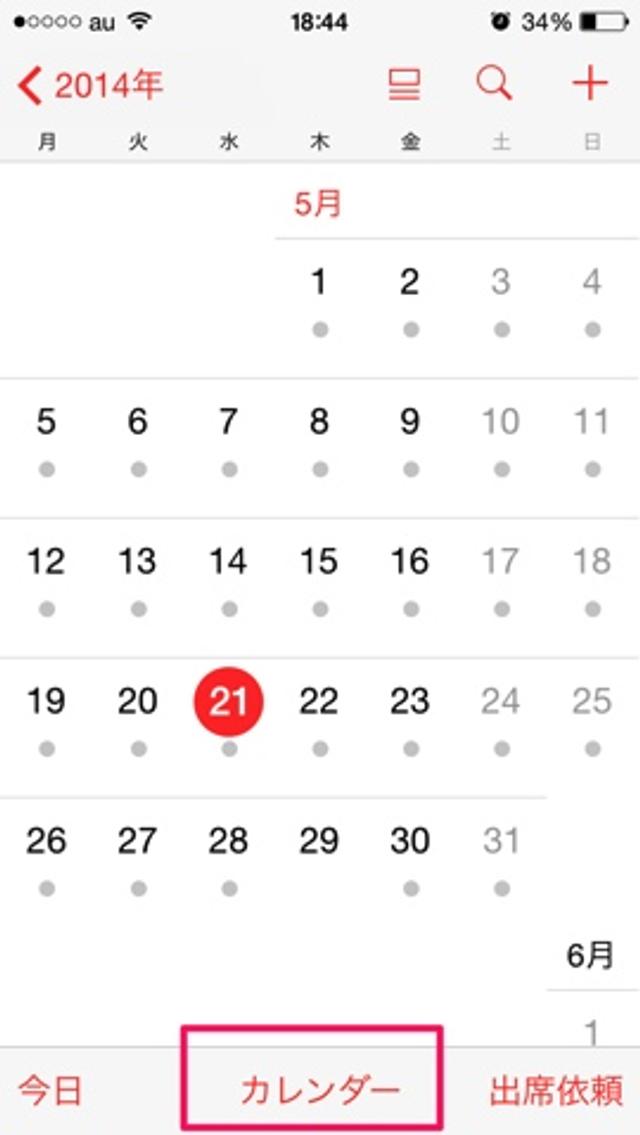The width and height of the screenshot is (640, 1135).
Task: Toggle the event list view icon
Action: coord(404,86)
